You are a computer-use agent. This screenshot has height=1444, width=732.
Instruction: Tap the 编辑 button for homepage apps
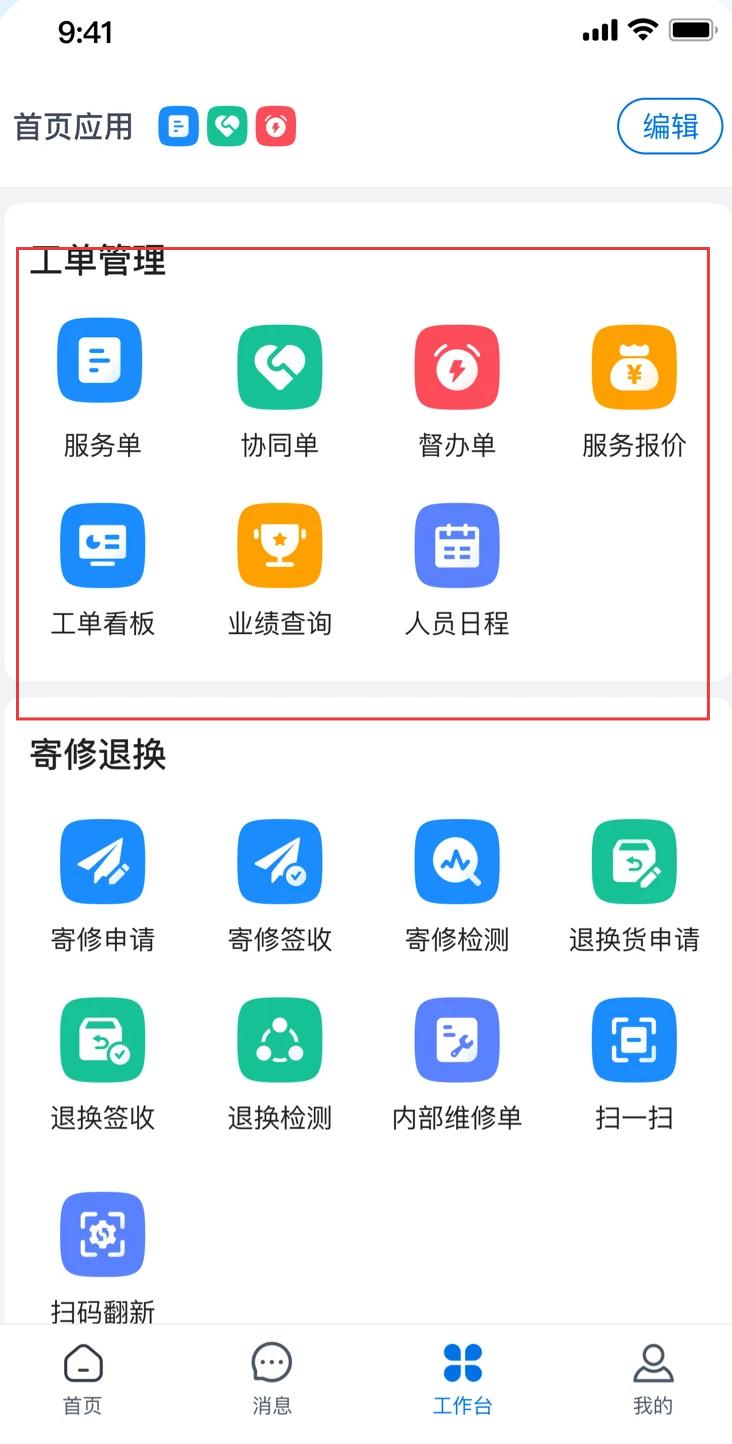(670, 126)
